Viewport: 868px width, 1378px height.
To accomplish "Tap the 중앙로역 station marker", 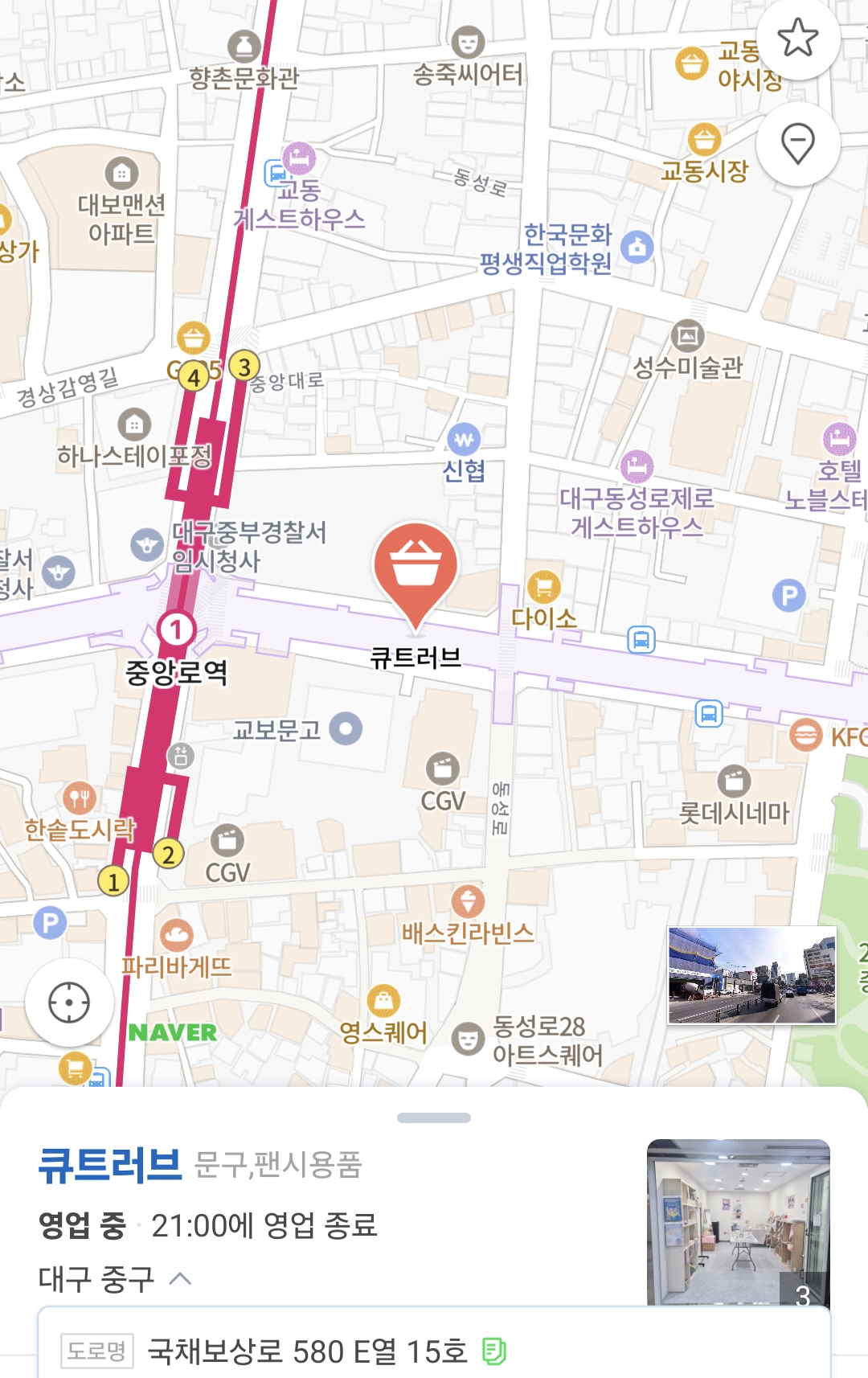I will tap(176, 630).
